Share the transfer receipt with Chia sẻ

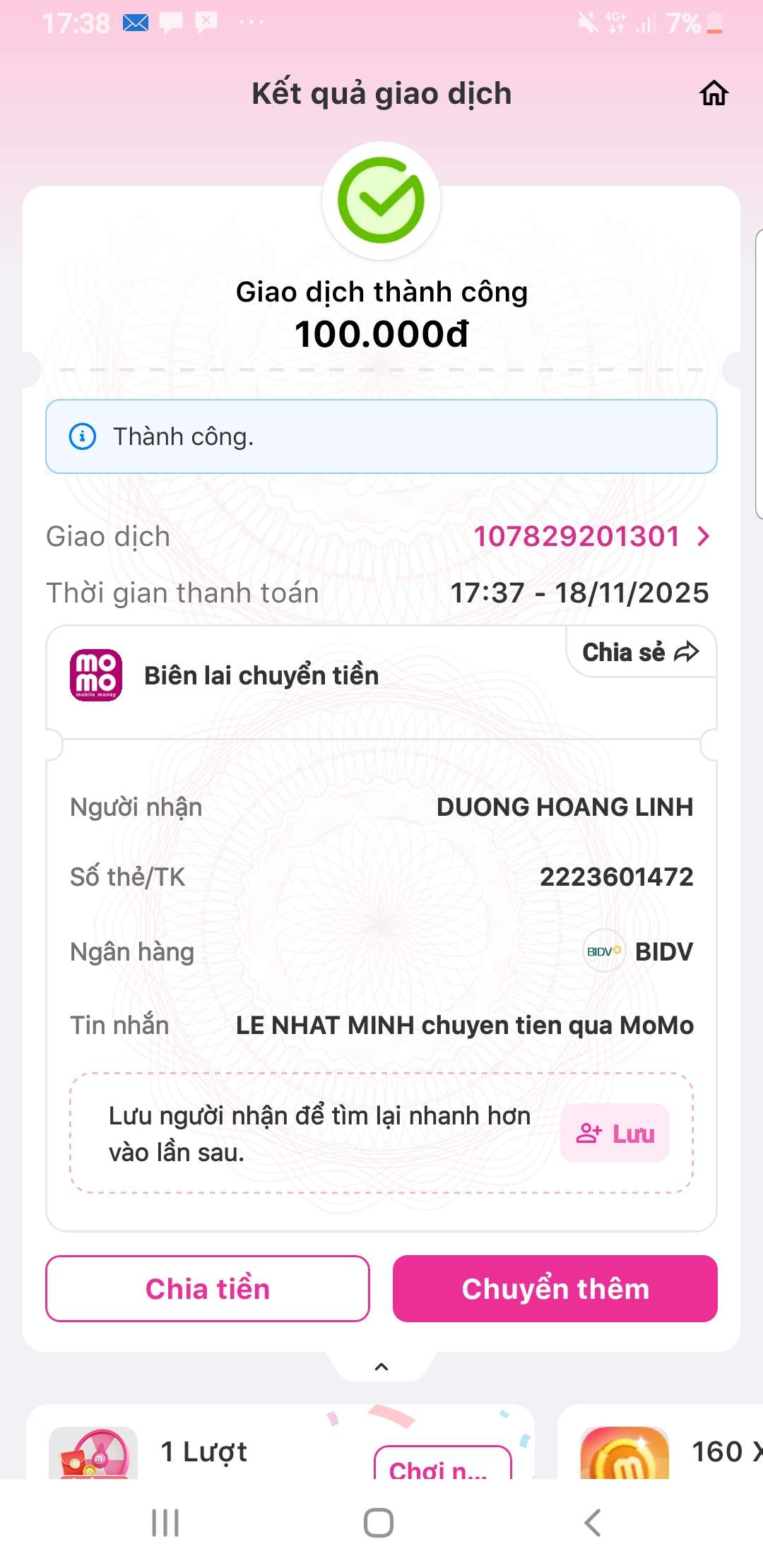coord(640,652)
